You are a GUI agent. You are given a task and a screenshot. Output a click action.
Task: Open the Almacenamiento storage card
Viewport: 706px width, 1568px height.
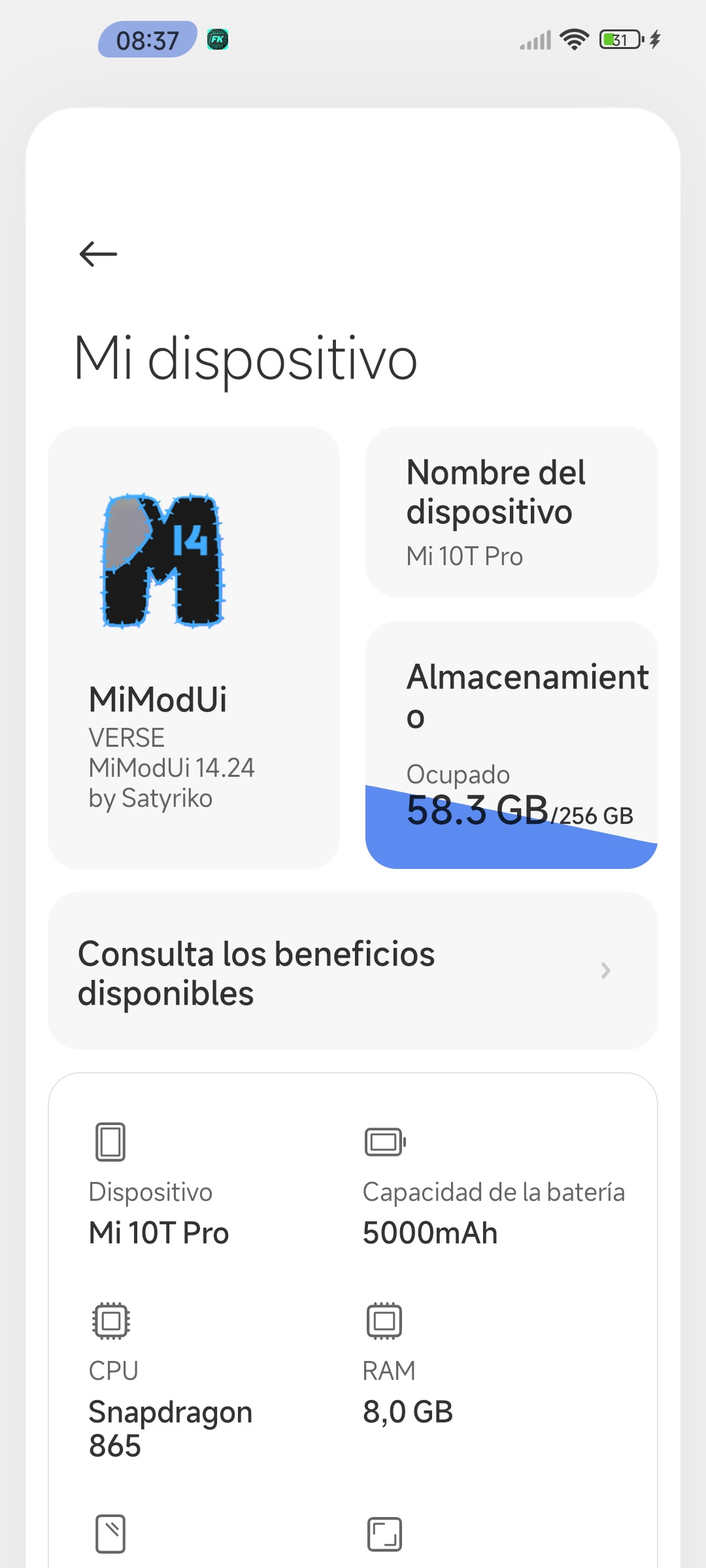click(511, 745)
